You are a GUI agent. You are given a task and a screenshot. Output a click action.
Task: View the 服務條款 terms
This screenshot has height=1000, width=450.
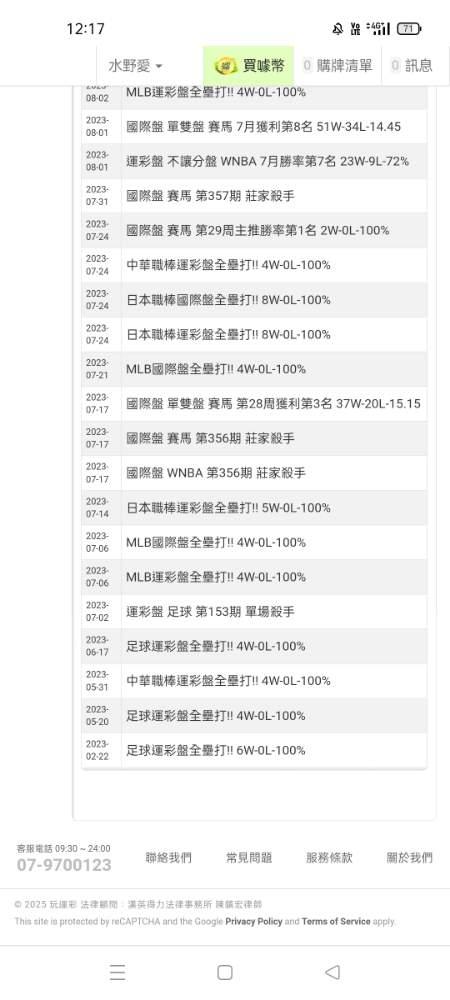[x=329, y=858]
